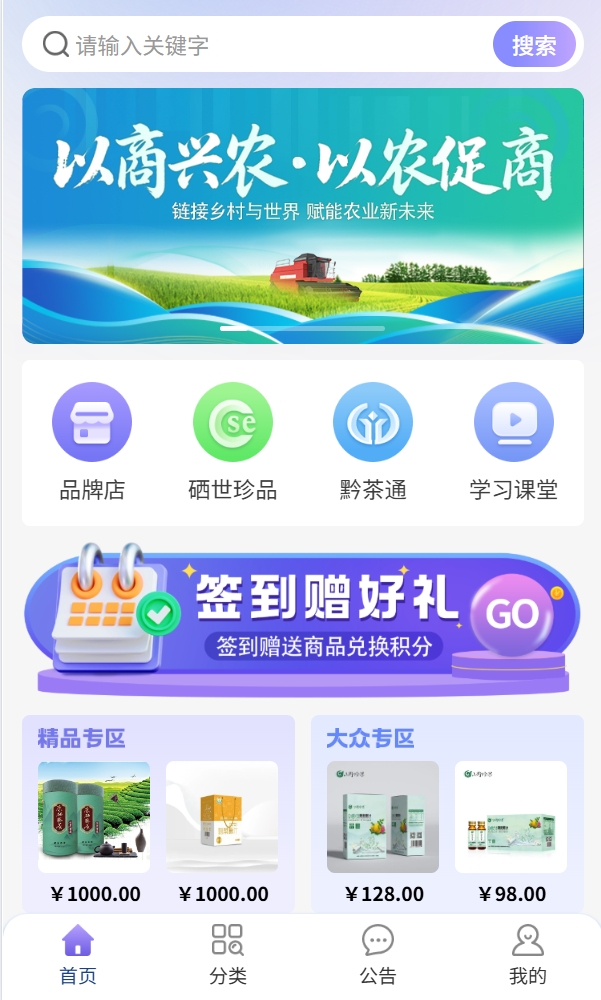Screen dimensions: 601x1000
Task: View the yellow gift box product in 精品专区
Action: click(222, 817)
